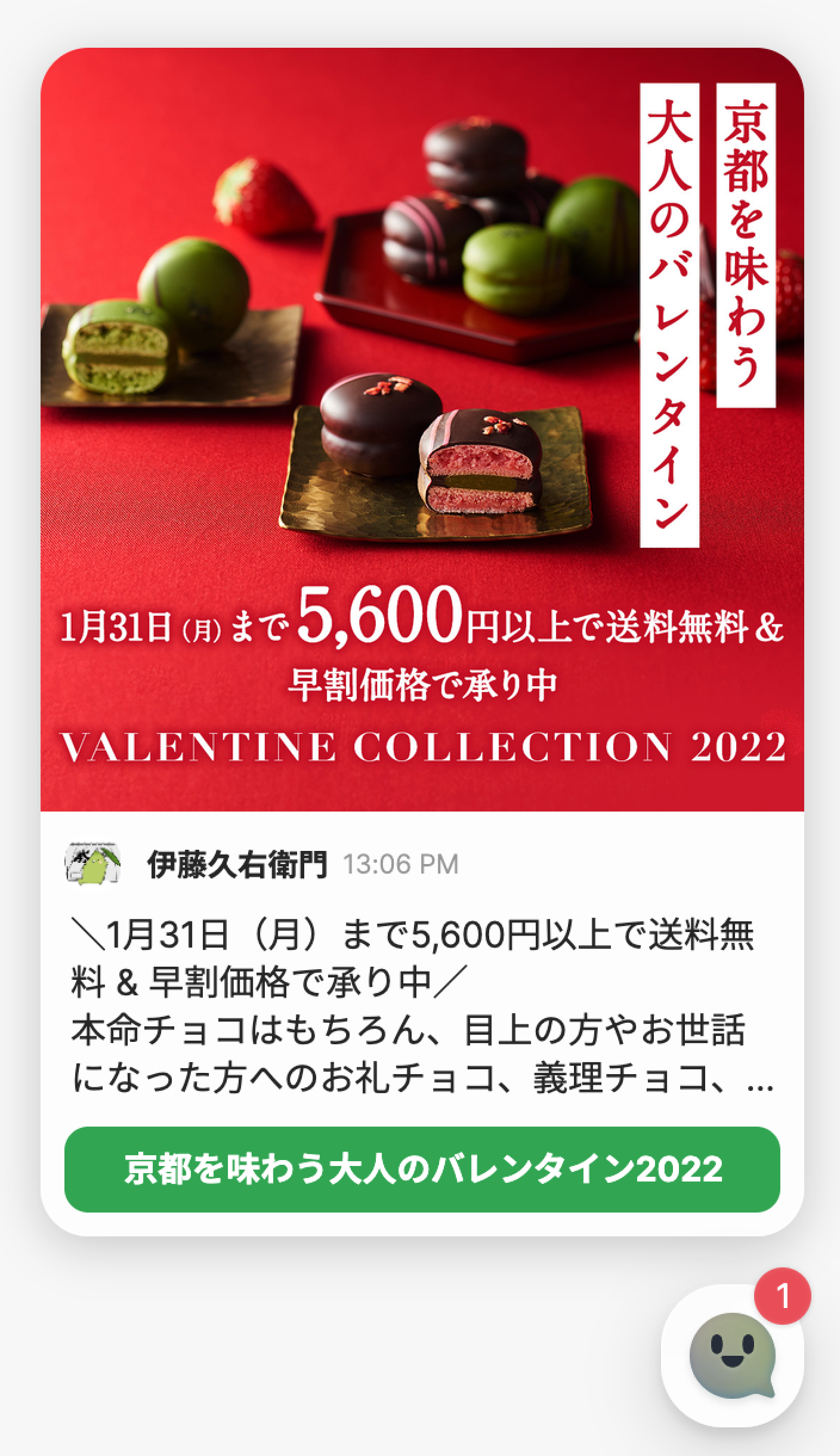Screen dimensions: 840x1456
Task: Tap the green 京都を味わう大人のバレンタイン2022 button
Action: 422,1169
